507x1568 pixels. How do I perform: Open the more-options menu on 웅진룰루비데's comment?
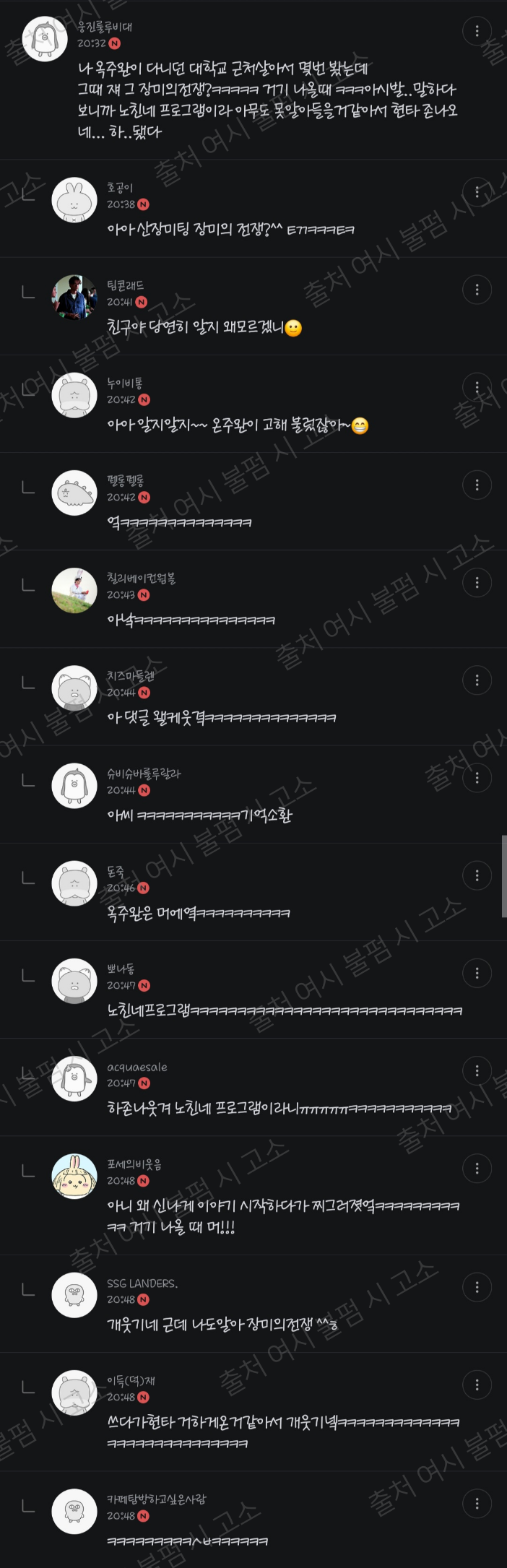pos(477,31)
